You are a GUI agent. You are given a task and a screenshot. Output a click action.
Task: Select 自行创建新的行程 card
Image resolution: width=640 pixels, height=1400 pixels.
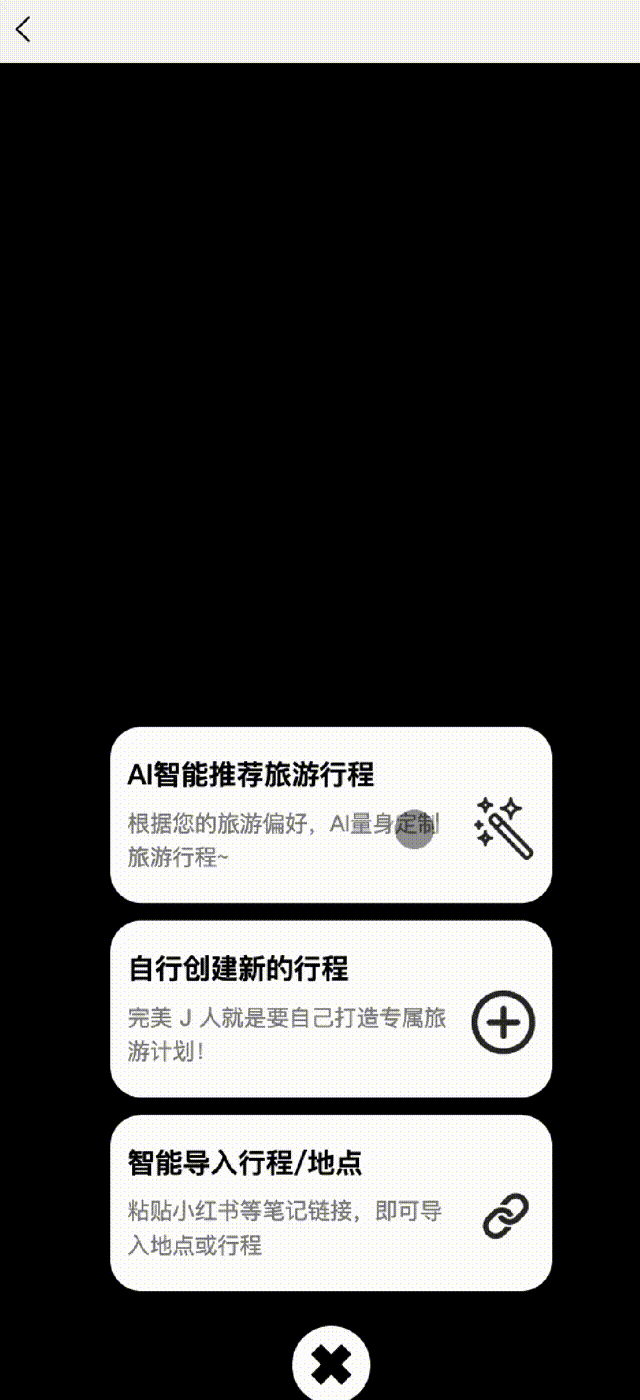[330, 1008]
